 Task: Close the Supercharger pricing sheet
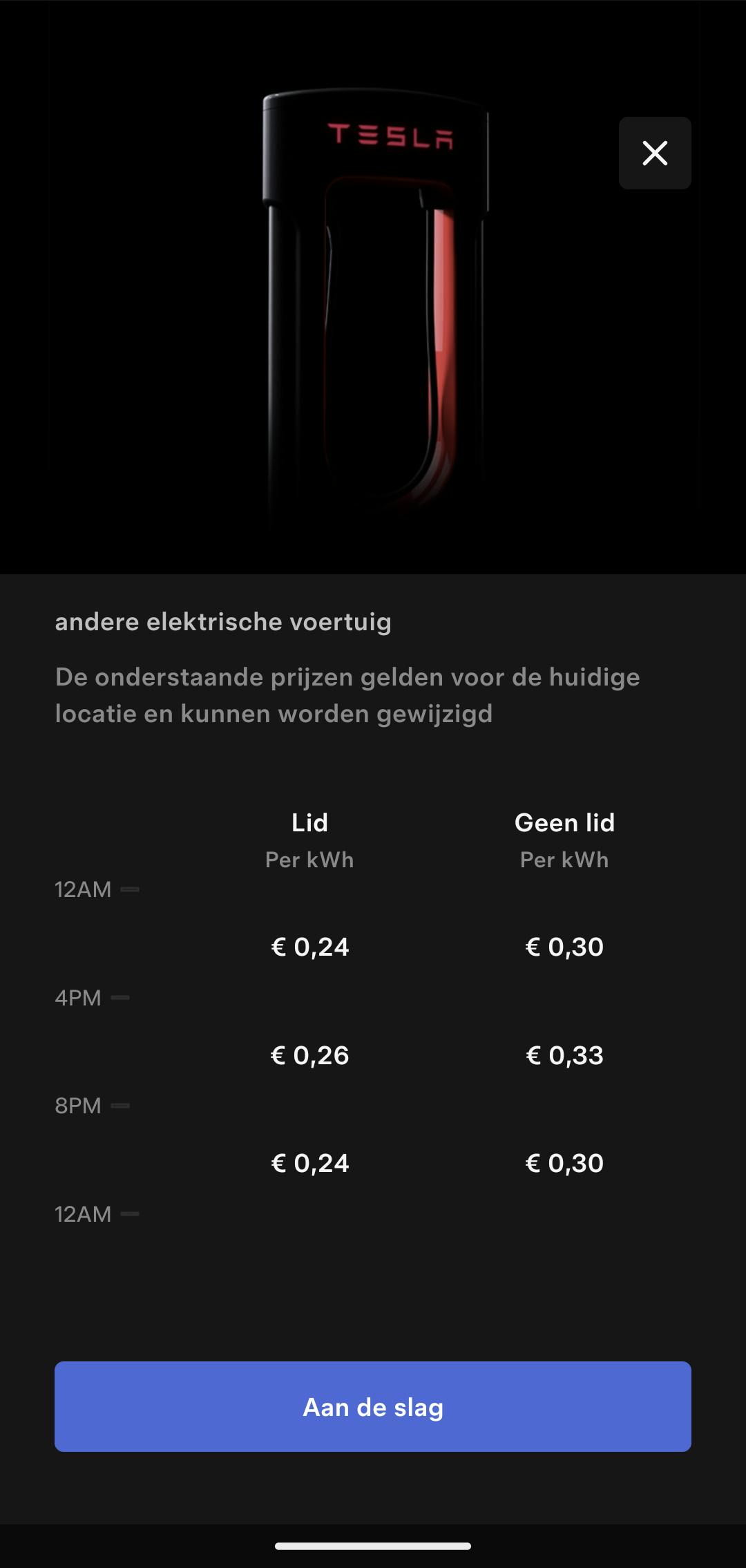(x=655, y=153)
